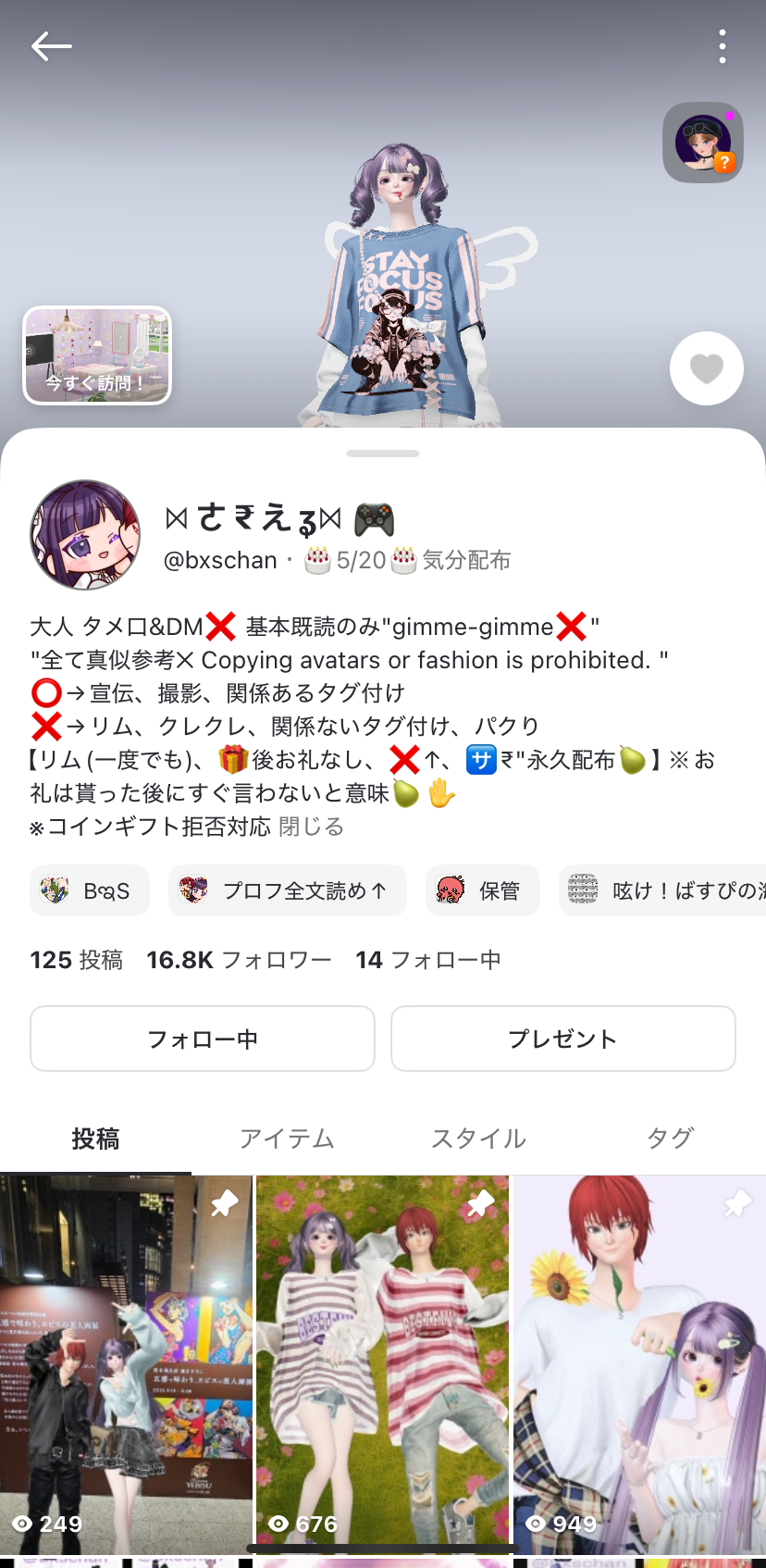Image resolution: width=766 pixels, height=1568 pixels.
Task: Open the B&S highlight chip
Action: (x=90, y=890)
